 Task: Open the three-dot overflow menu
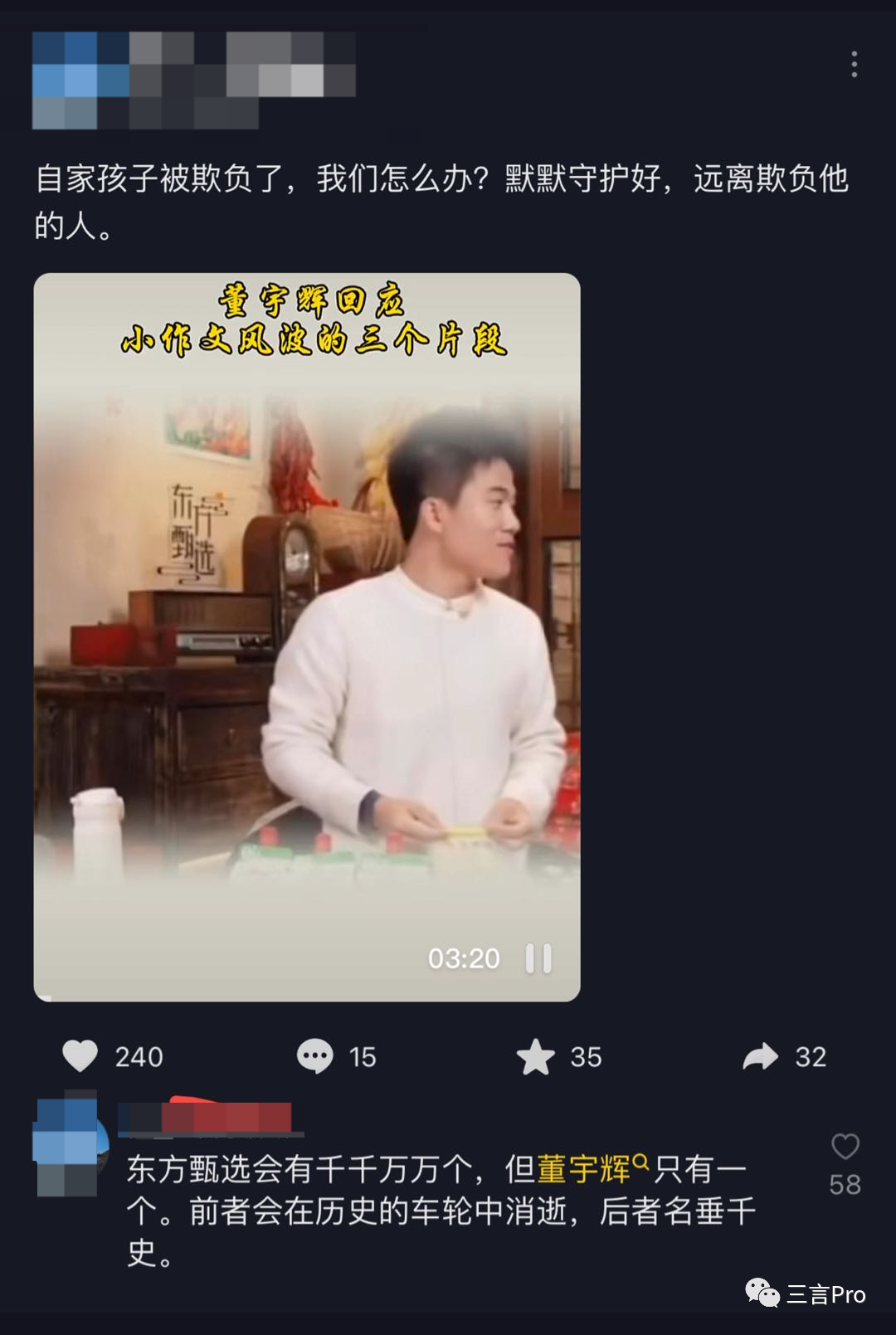tap(854, 65)
